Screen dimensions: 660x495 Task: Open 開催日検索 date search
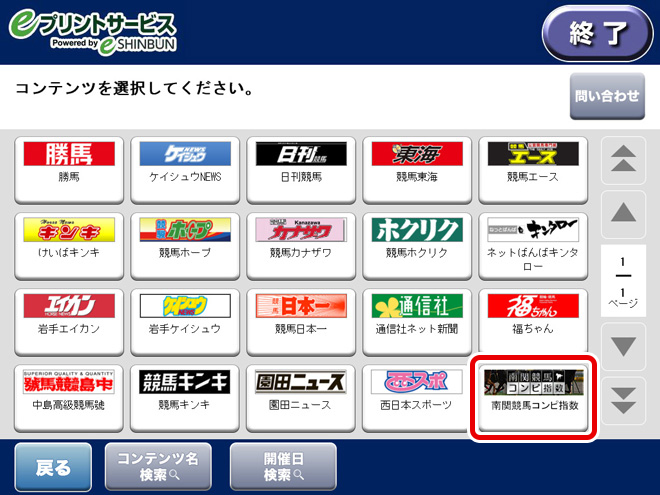283,467
